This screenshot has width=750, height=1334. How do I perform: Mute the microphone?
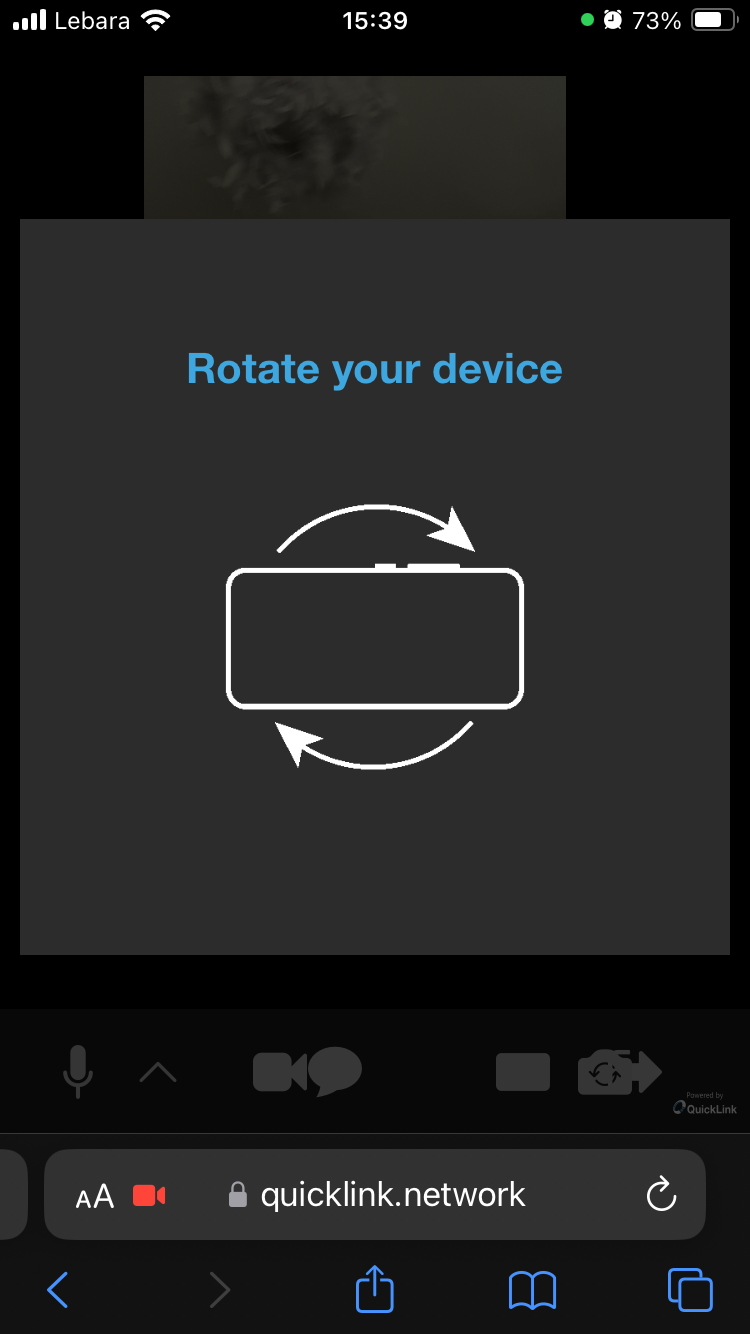pos(77,1071)
